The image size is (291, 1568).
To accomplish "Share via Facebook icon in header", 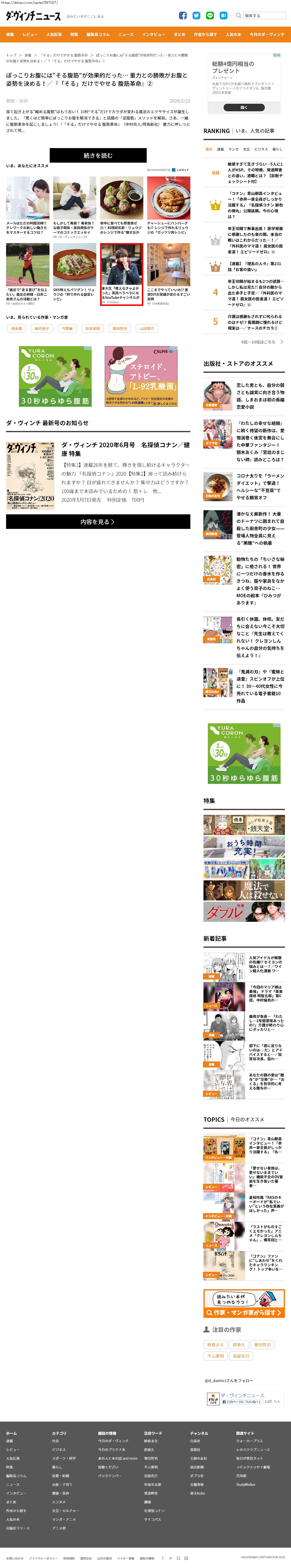I will pyautogui.click(x=183, y=16).
